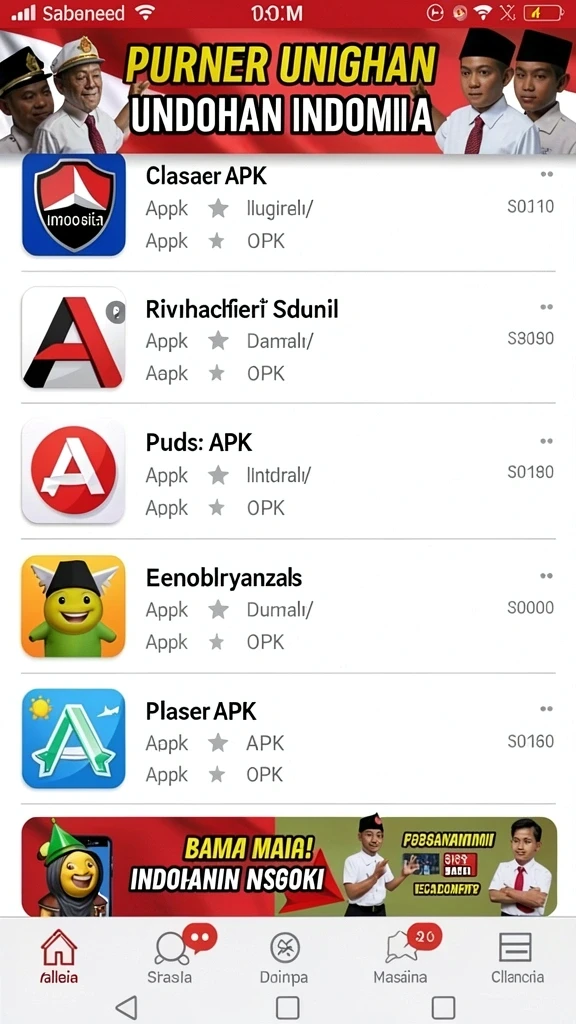The width and height of the screenshot is (576, 1024).
Task: Open more options for Plaser APK
Action: click(547, 709)
